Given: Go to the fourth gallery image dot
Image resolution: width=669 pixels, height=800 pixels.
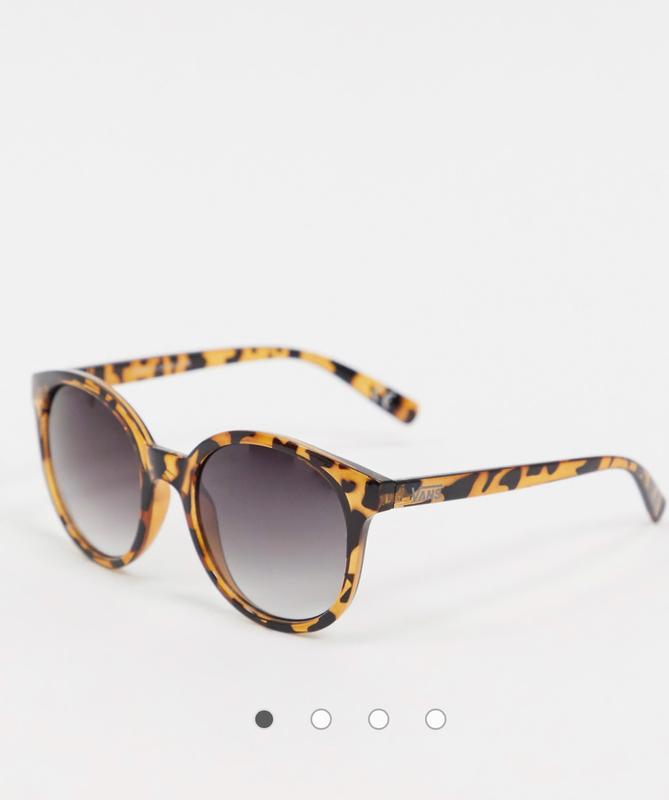Looking at the screenshot, I should pyautogui.click(x=435, y=719).
